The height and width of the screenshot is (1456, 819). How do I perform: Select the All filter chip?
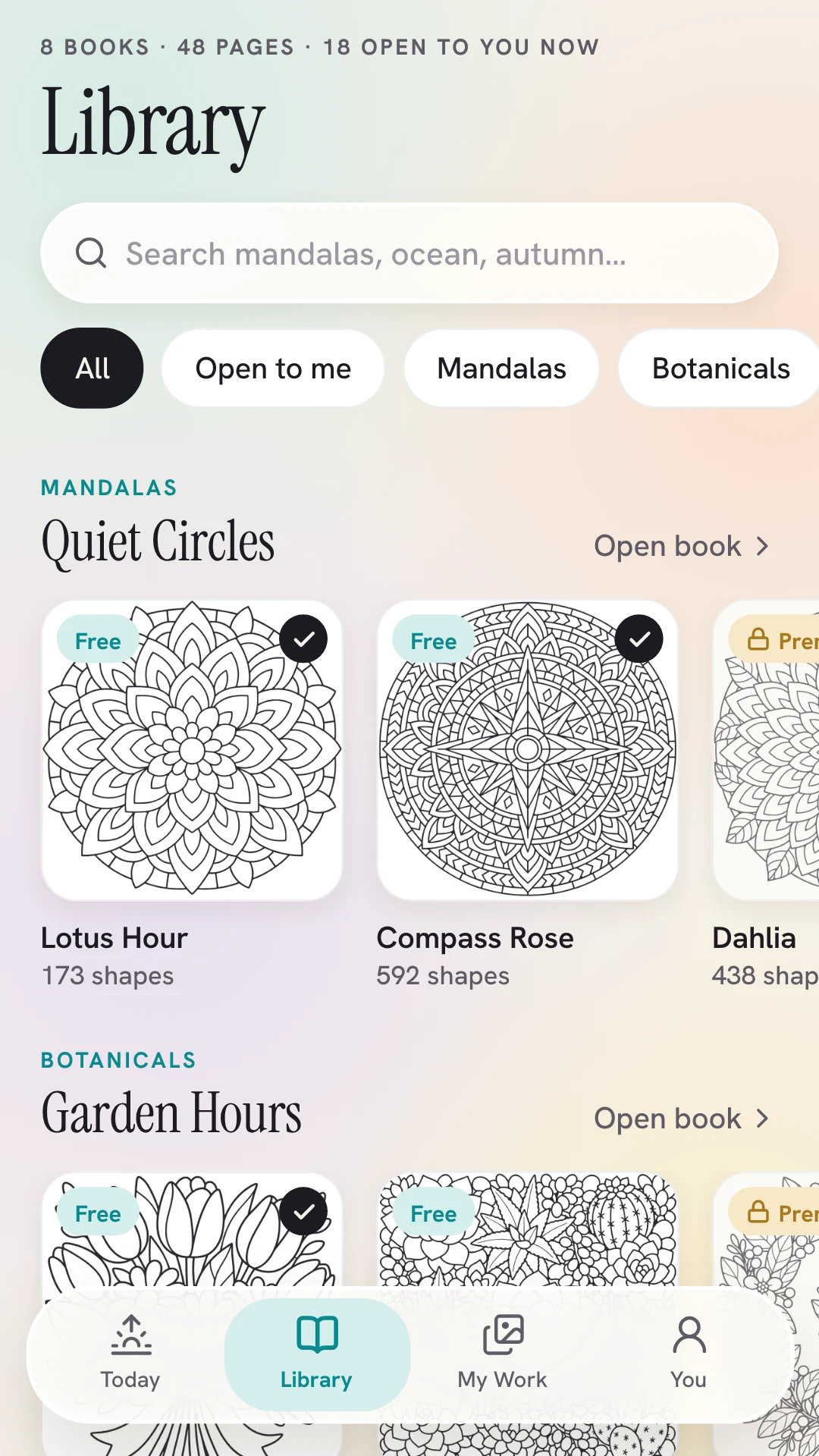pos(92,369)
